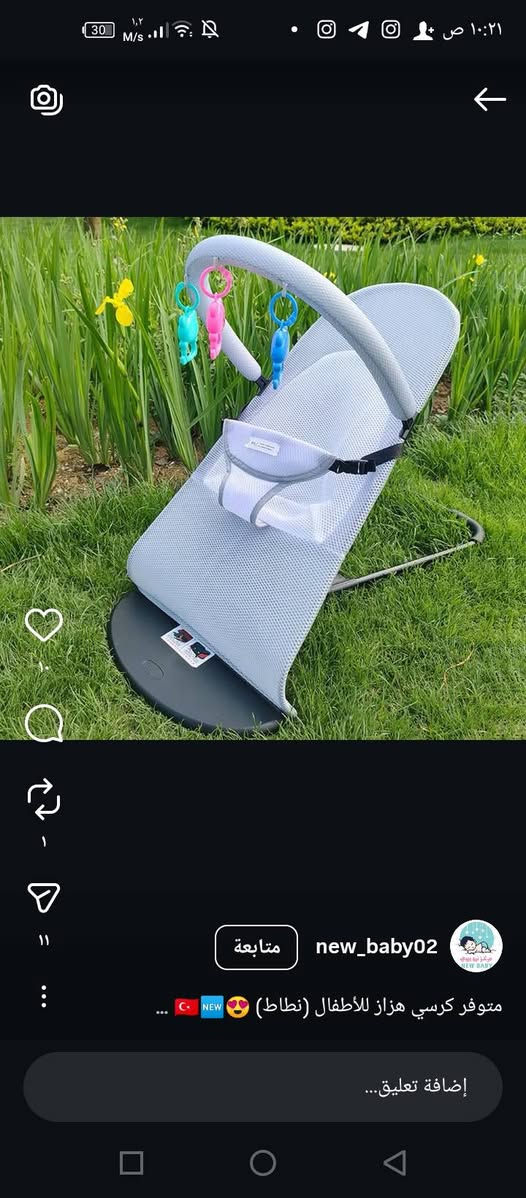Open new_baby02 profile picture
The width and height of the screenshot is (526, 1198).
tap(476, 946)
